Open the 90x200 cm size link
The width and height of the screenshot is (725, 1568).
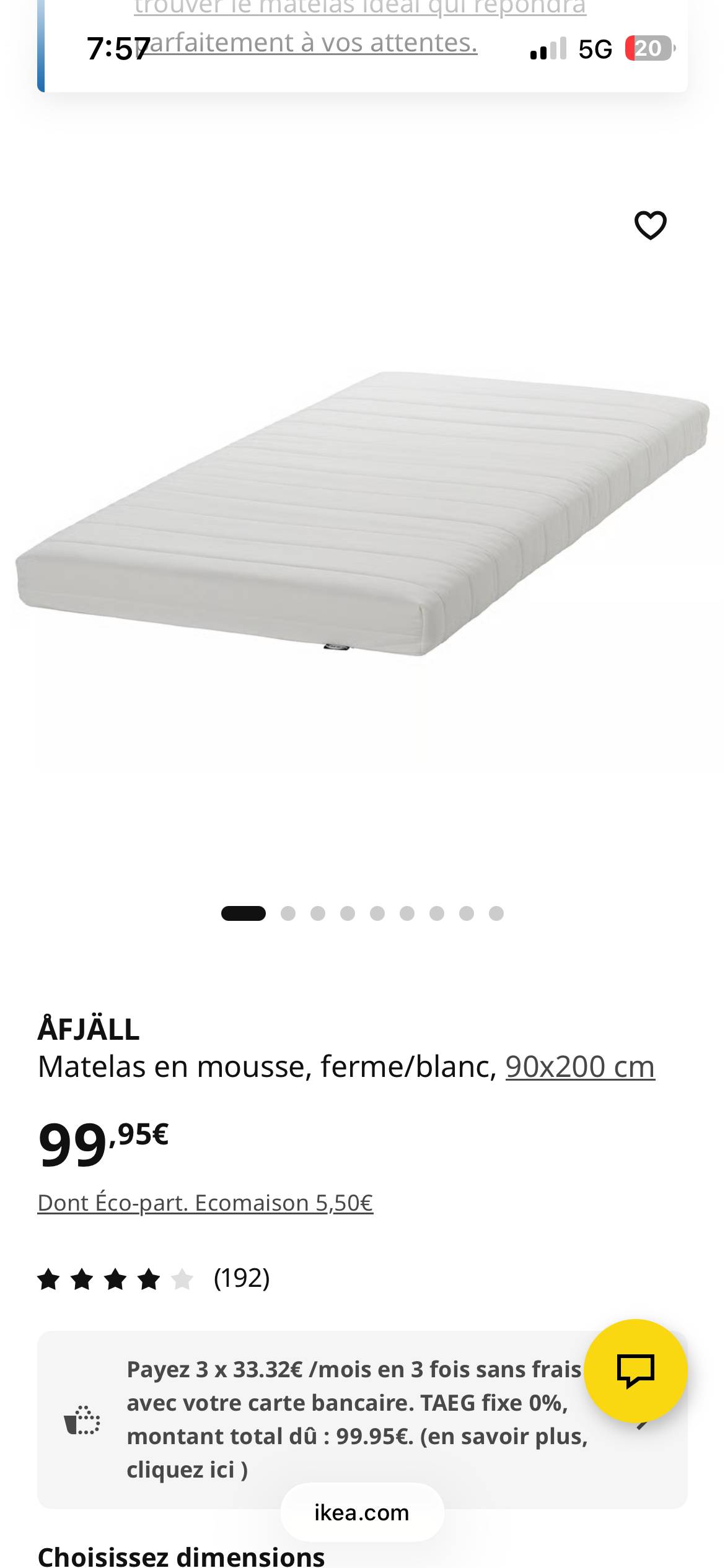(x=580, y=1066)
